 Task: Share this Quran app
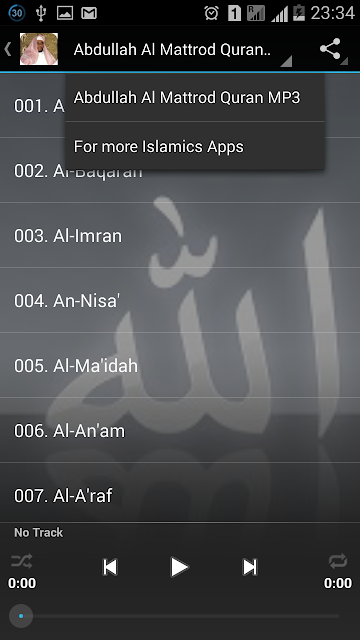[331, 49]
